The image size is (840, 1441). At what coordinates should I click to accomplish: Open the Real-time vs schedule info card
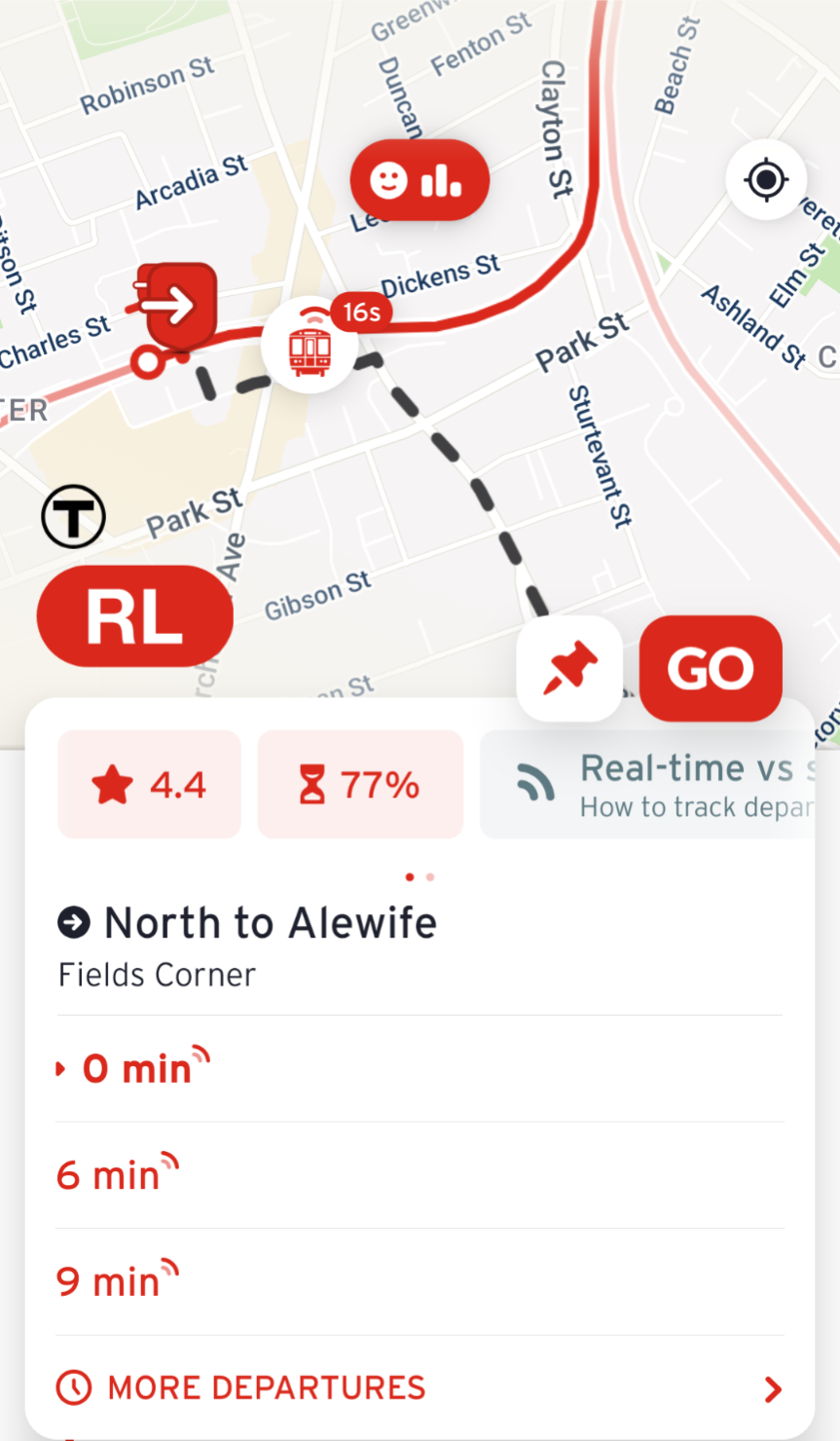point(647,785)
